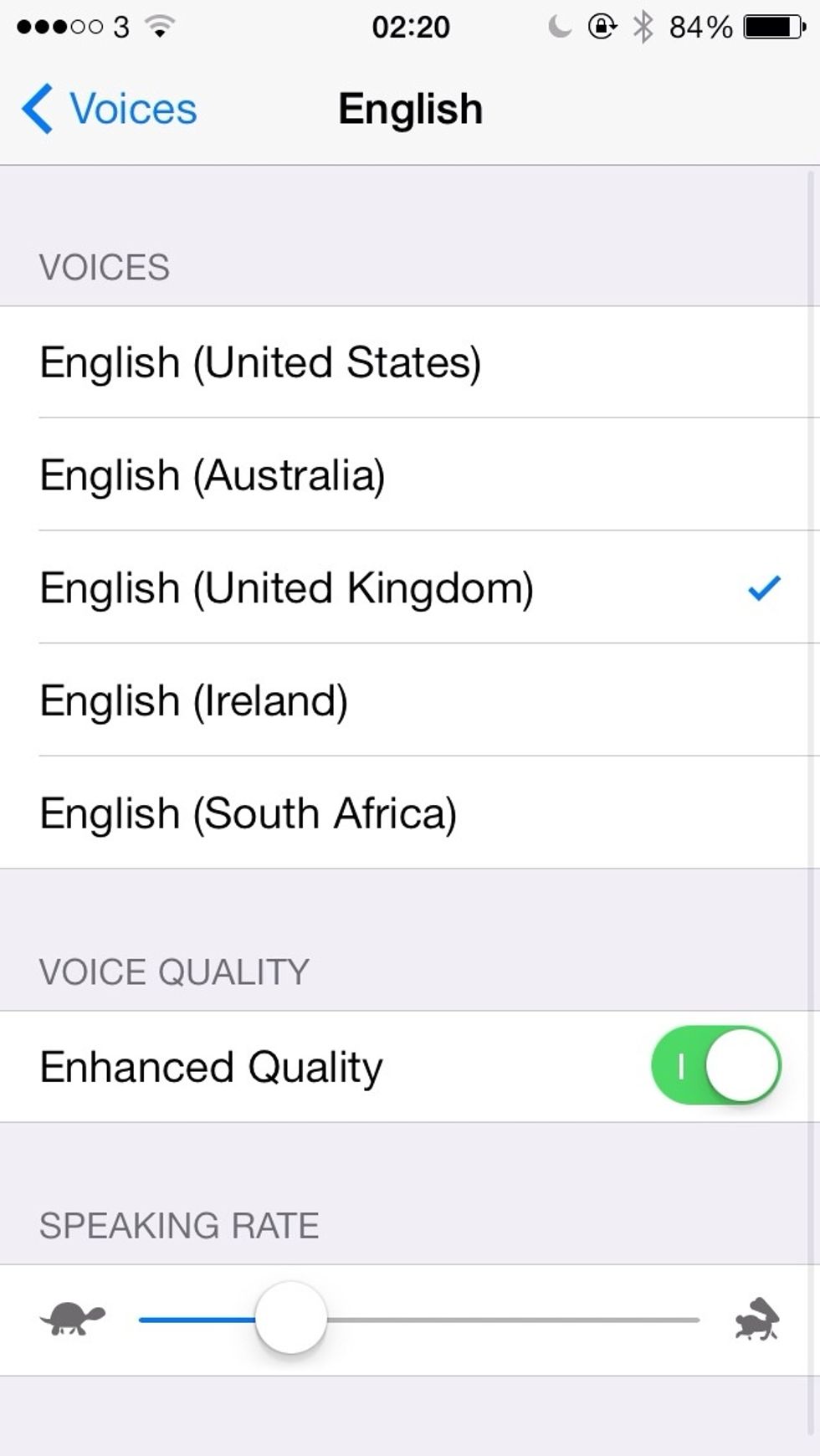
Task: Pick the English (Ireland) voice
Action: pyautogui.click(x=410, y=700)
